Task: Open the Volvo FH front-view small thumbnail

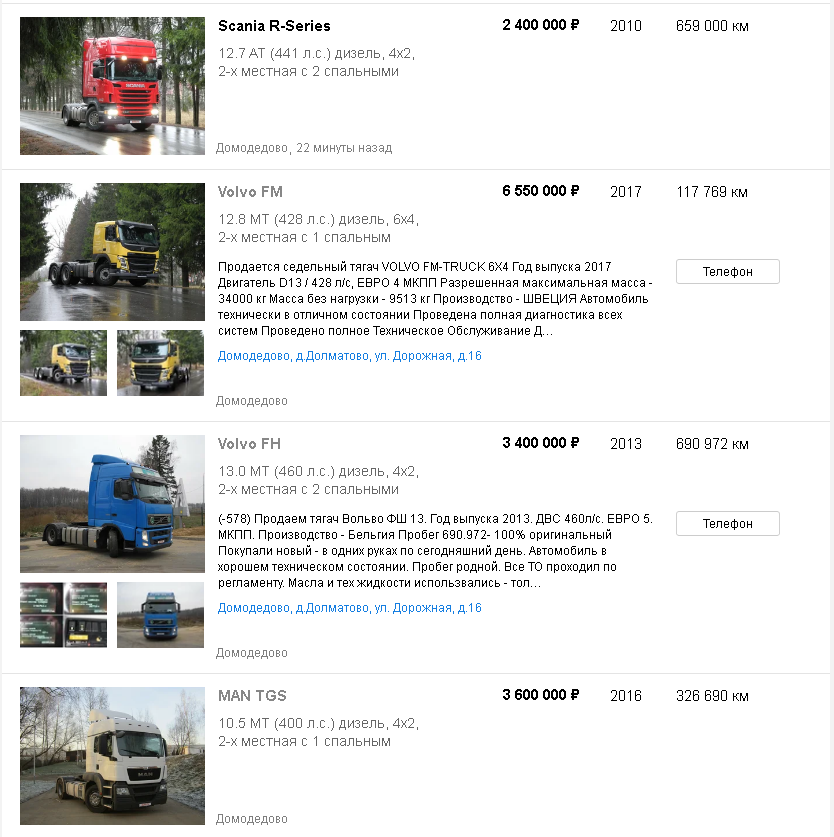Action: point(160,615)
